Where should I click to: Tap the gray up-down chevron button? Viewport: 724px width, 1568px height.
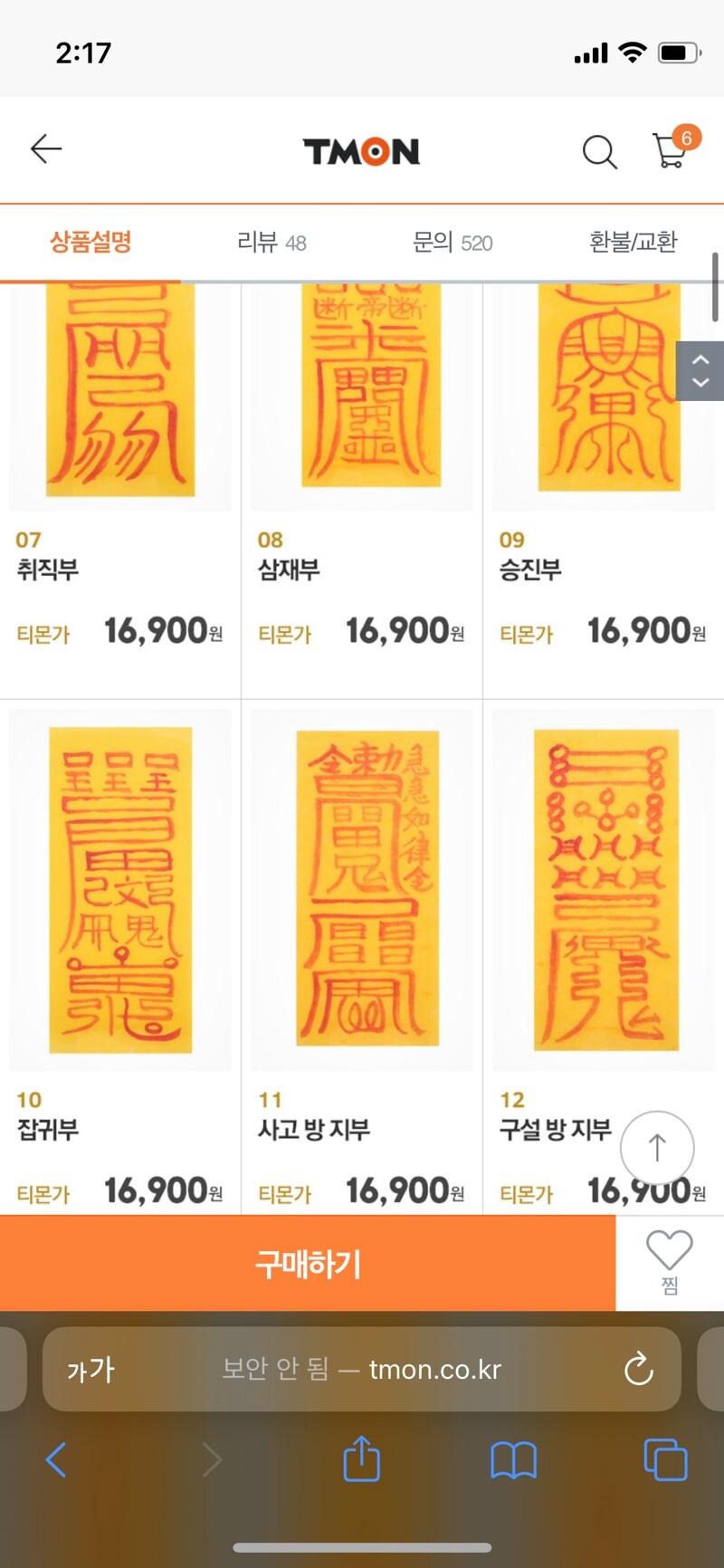700,371
